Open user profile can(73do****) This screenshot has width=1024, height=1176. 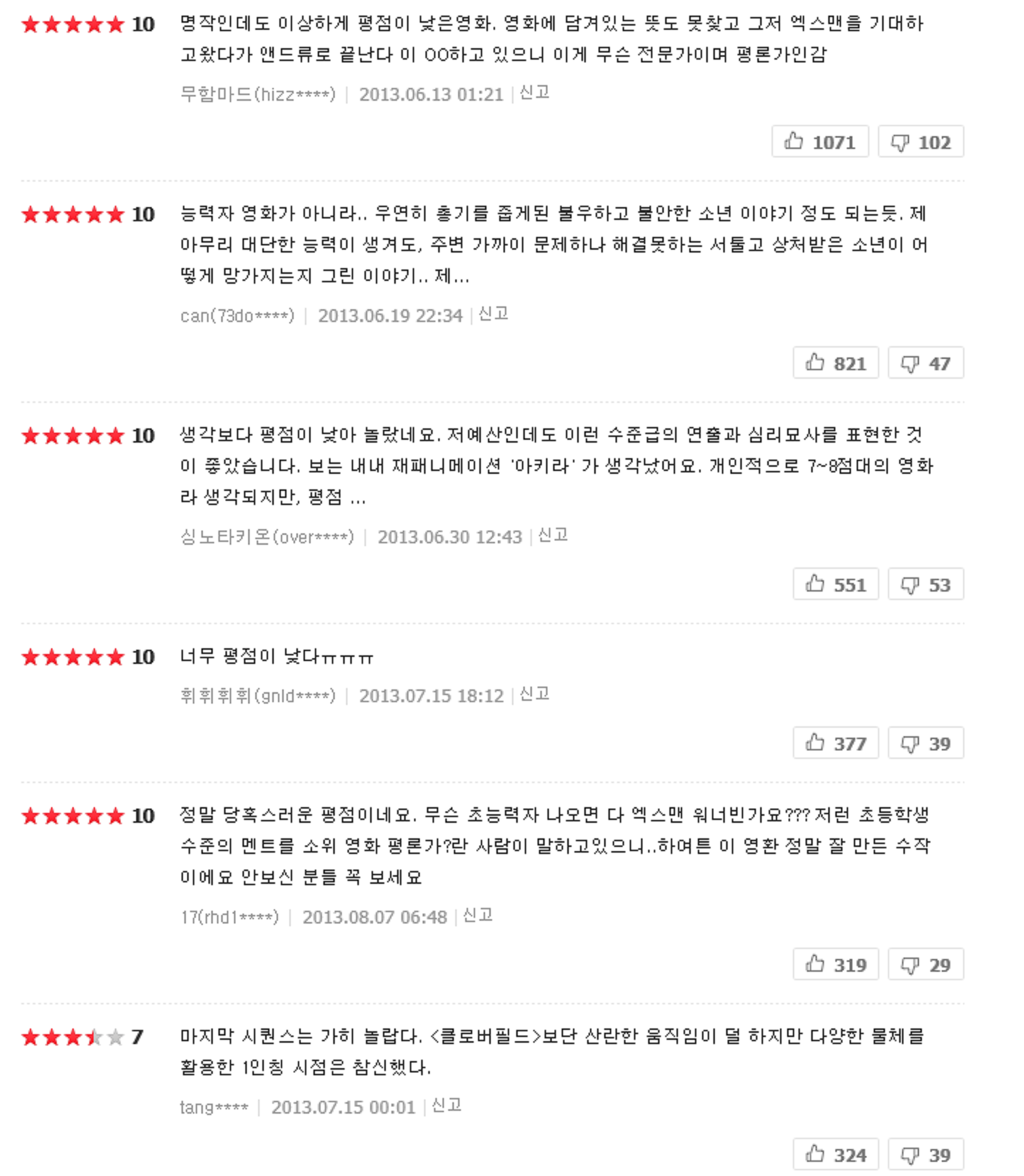(x=237, y=316)
